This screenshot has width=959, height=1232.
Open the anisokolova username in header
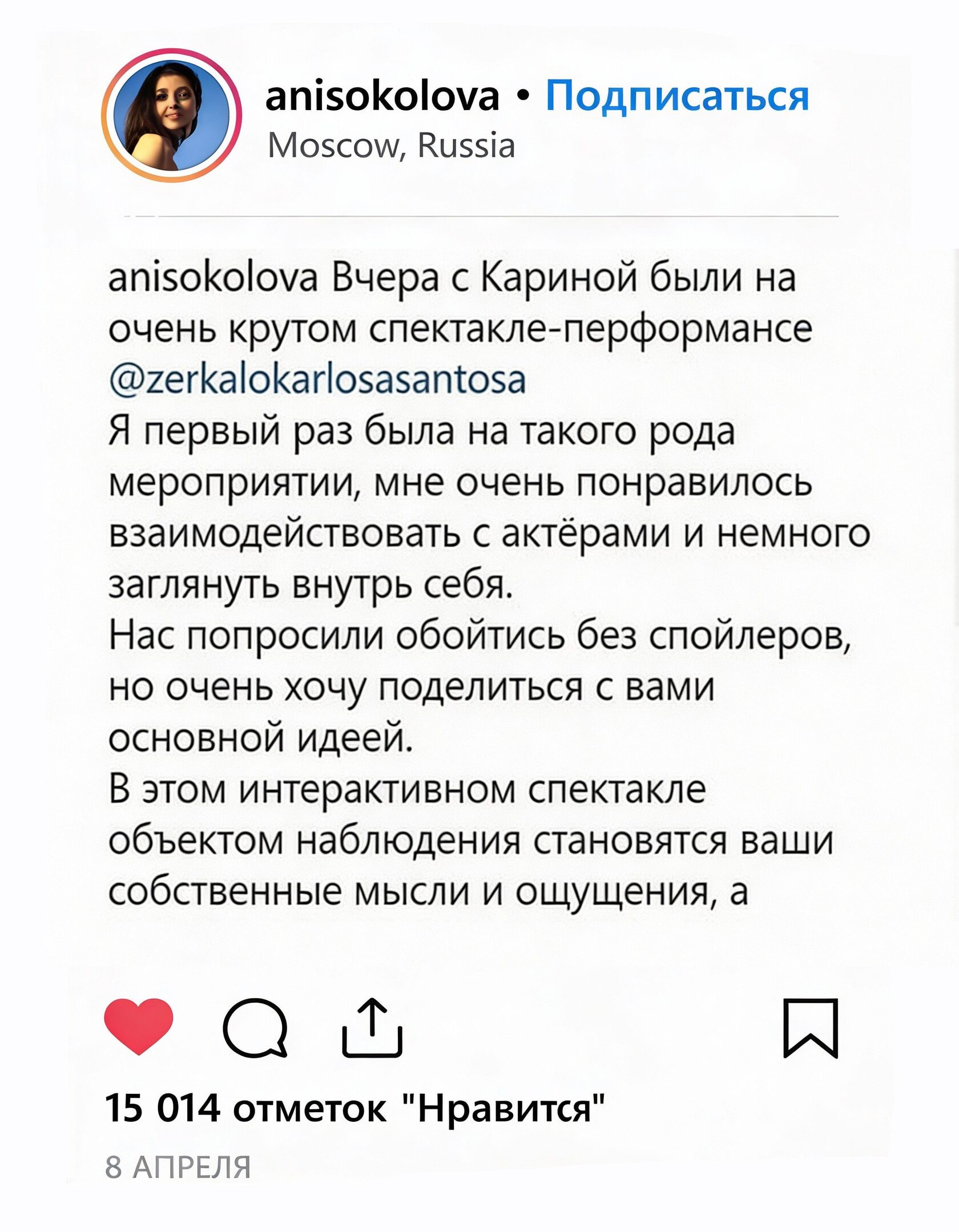[x=382, y=95]
